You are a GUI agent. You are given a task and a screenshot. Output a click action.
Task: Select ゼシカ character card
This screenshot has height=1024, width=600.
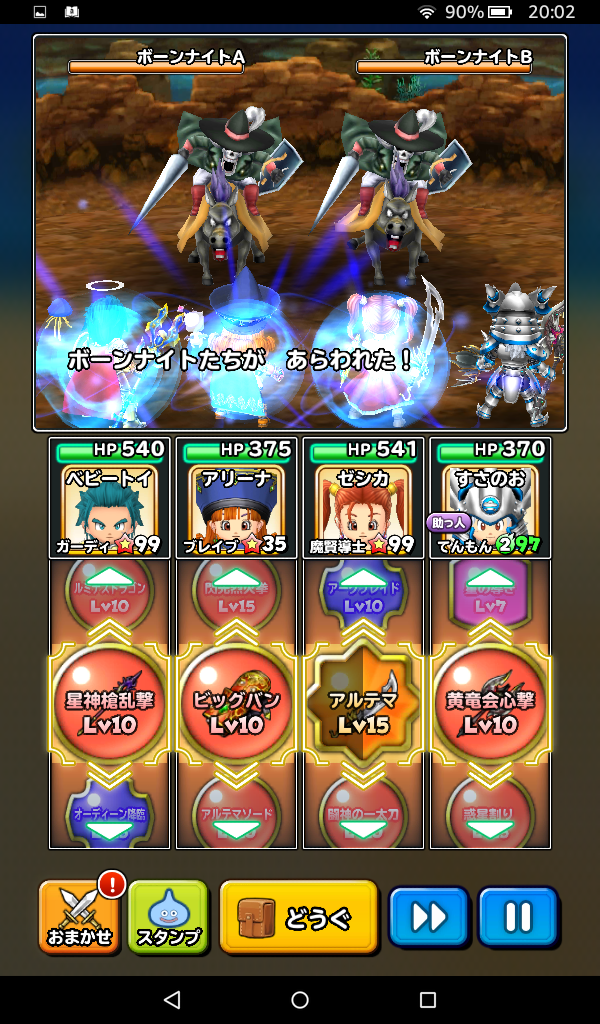pyautogui.click(x=363, y=498)
